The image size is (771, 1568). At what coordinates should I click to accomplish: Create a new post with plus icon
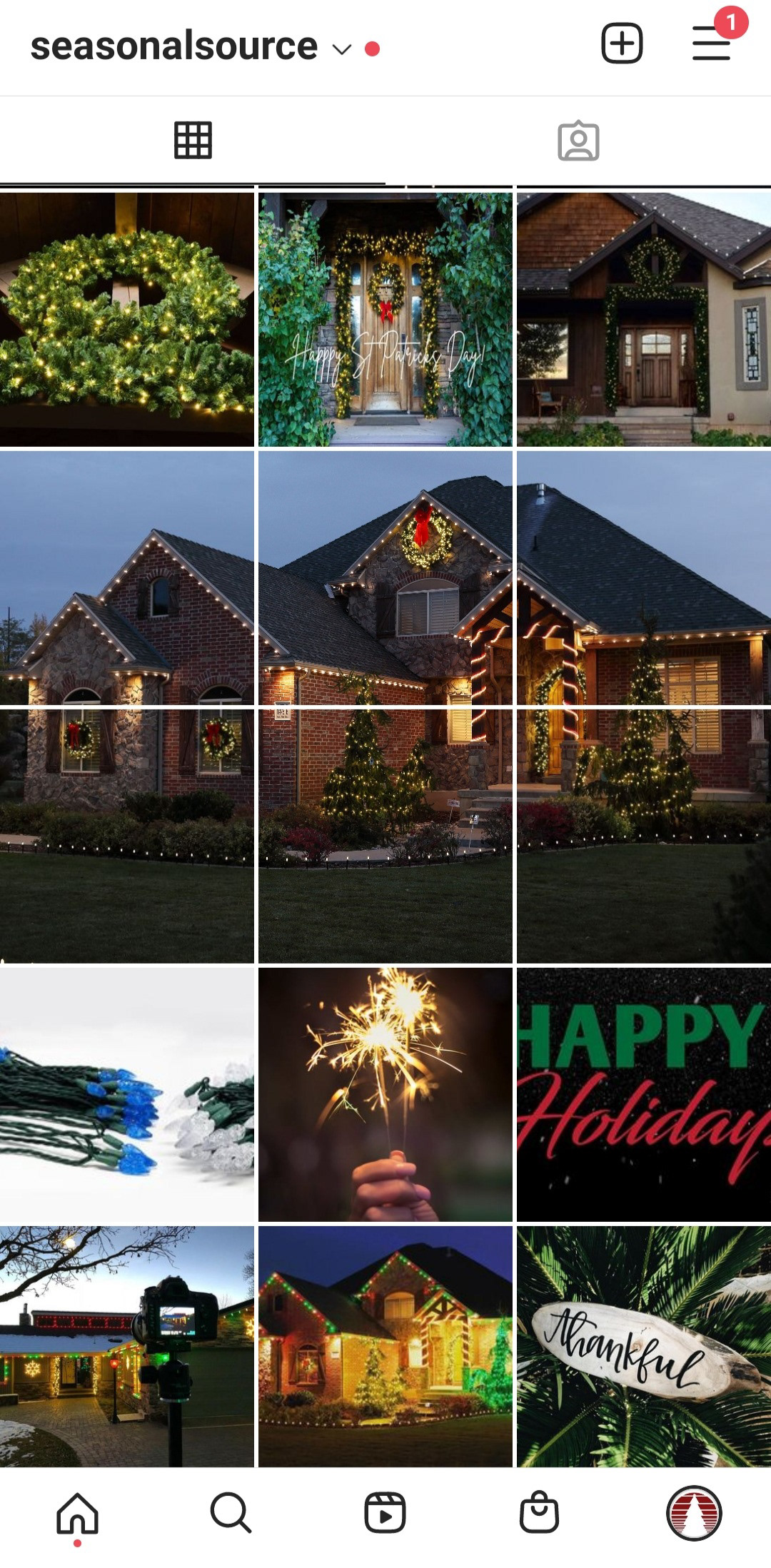click(x=622, y=44)
